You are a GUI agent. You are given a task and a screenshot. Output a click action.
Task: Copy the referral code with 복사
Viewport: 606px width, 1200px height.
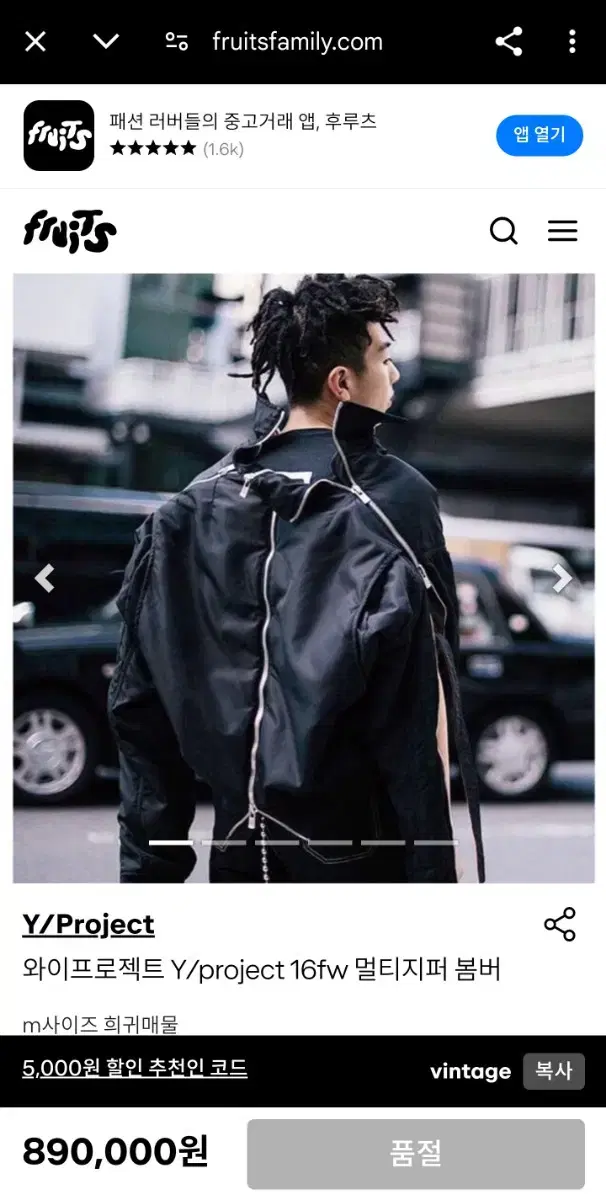(554, 1071)
